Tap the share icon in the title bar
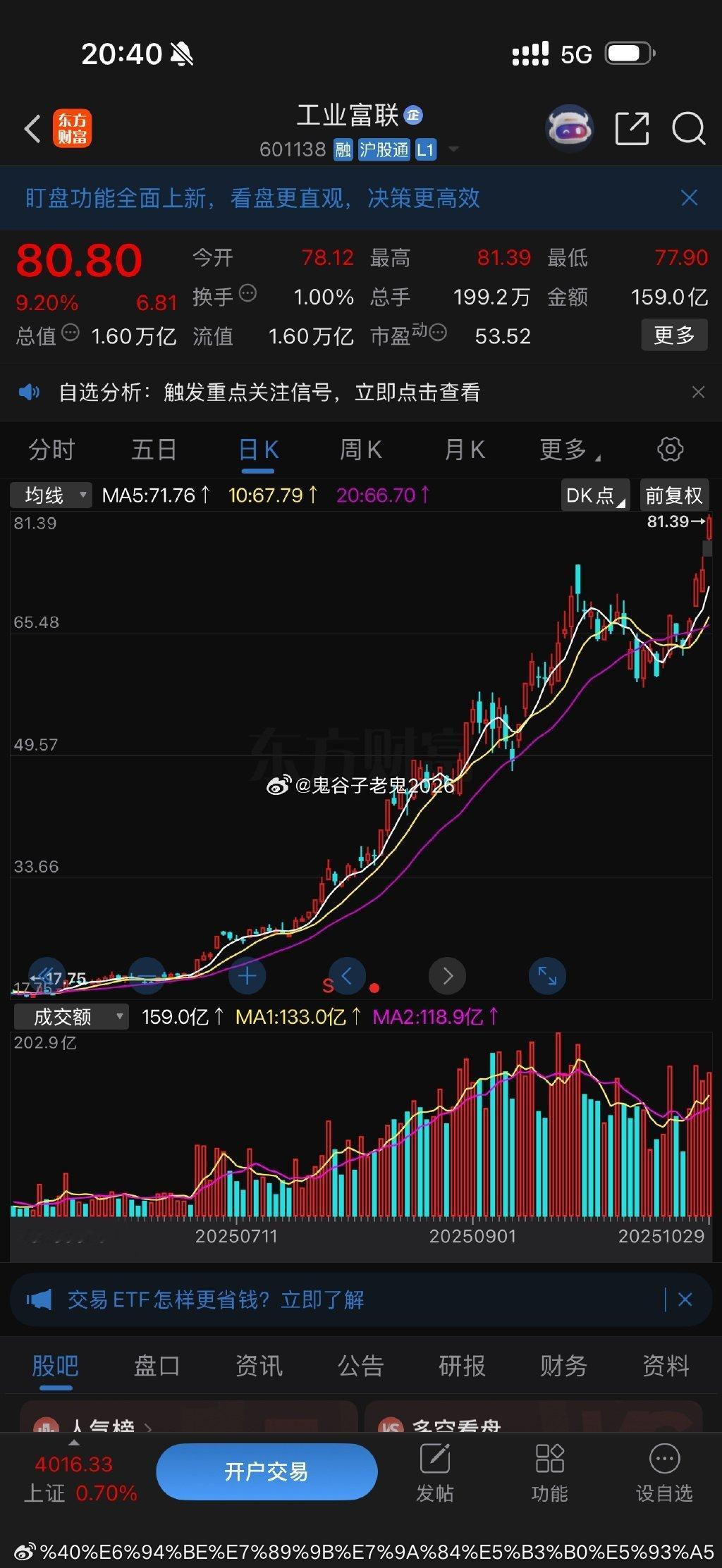The image size is (722, 1568). click(632, 128)
